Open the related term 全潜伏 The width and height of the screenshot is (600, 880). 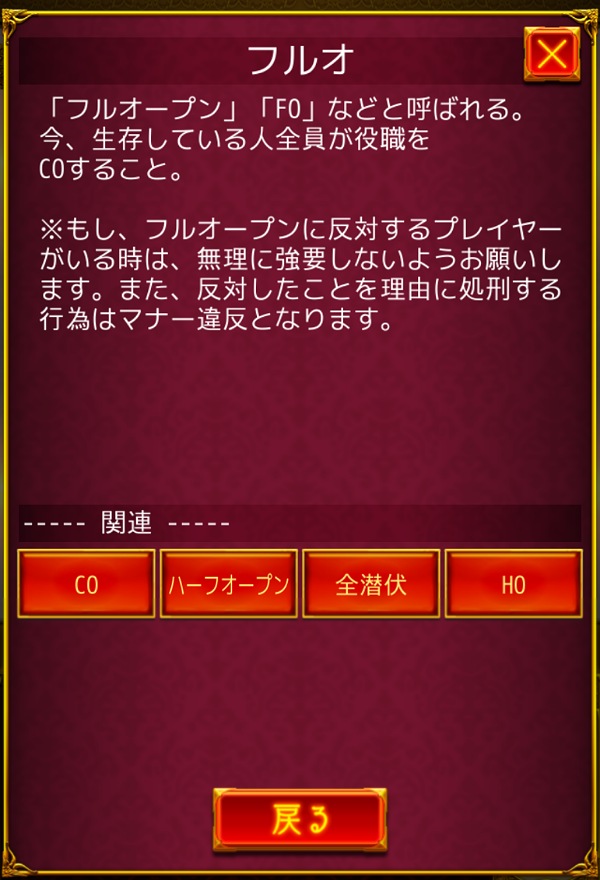click(371, 584)
